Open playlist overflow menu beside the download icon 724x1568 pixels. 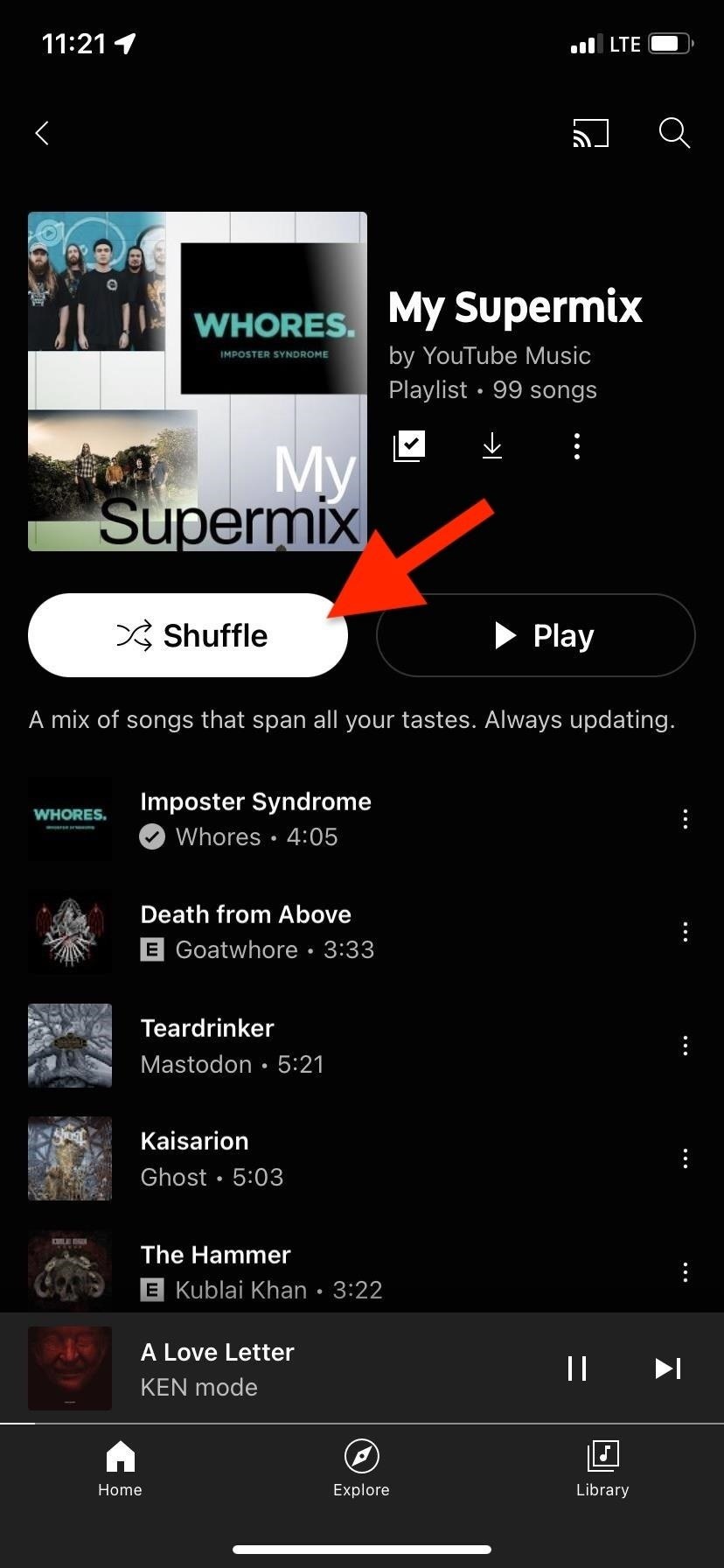tap(576, 446)
